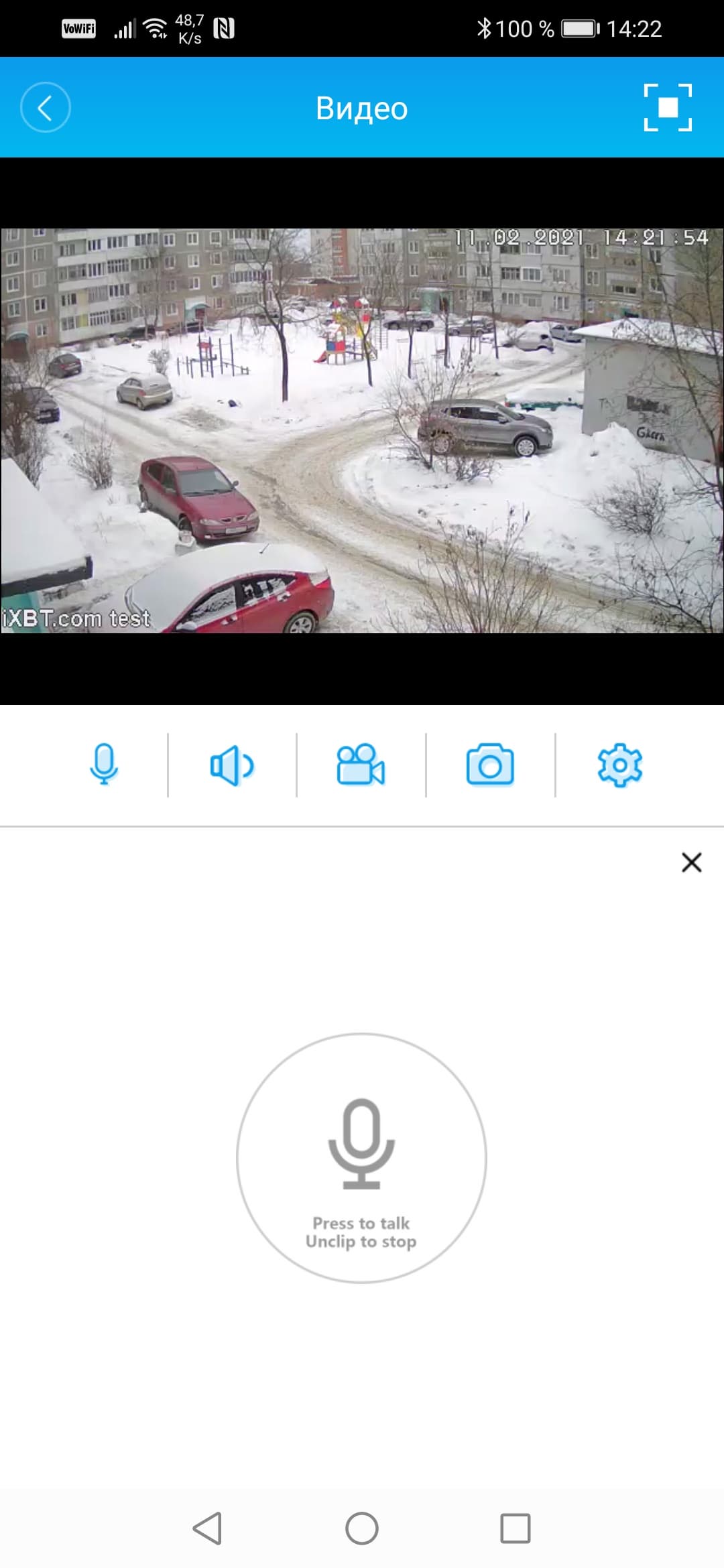Open the microphone talk option in toolbar
Viewport: 724px width, 1568px height.
coord(104,765)
